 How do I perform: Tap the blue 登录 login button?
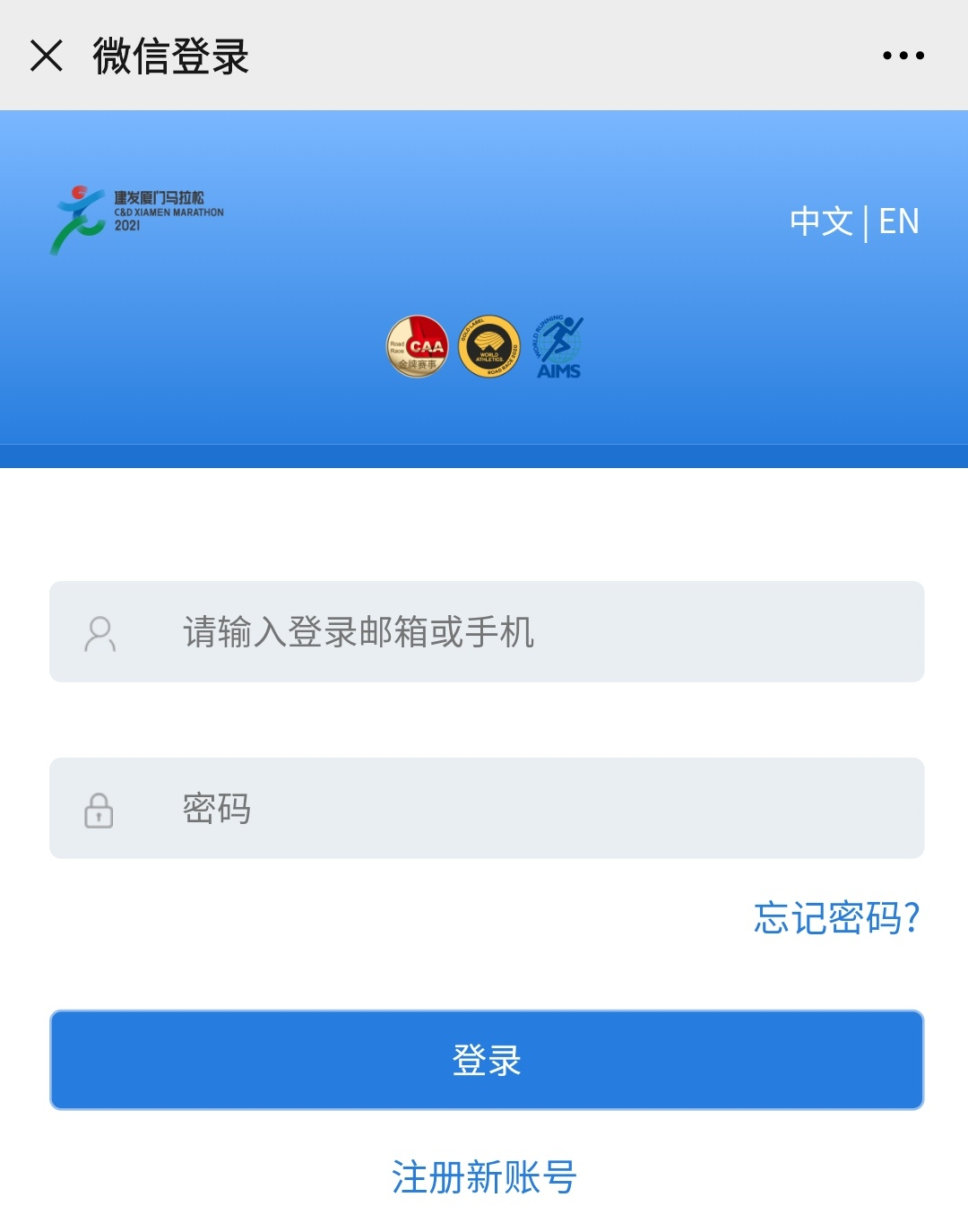click(x=487, y=1060)
